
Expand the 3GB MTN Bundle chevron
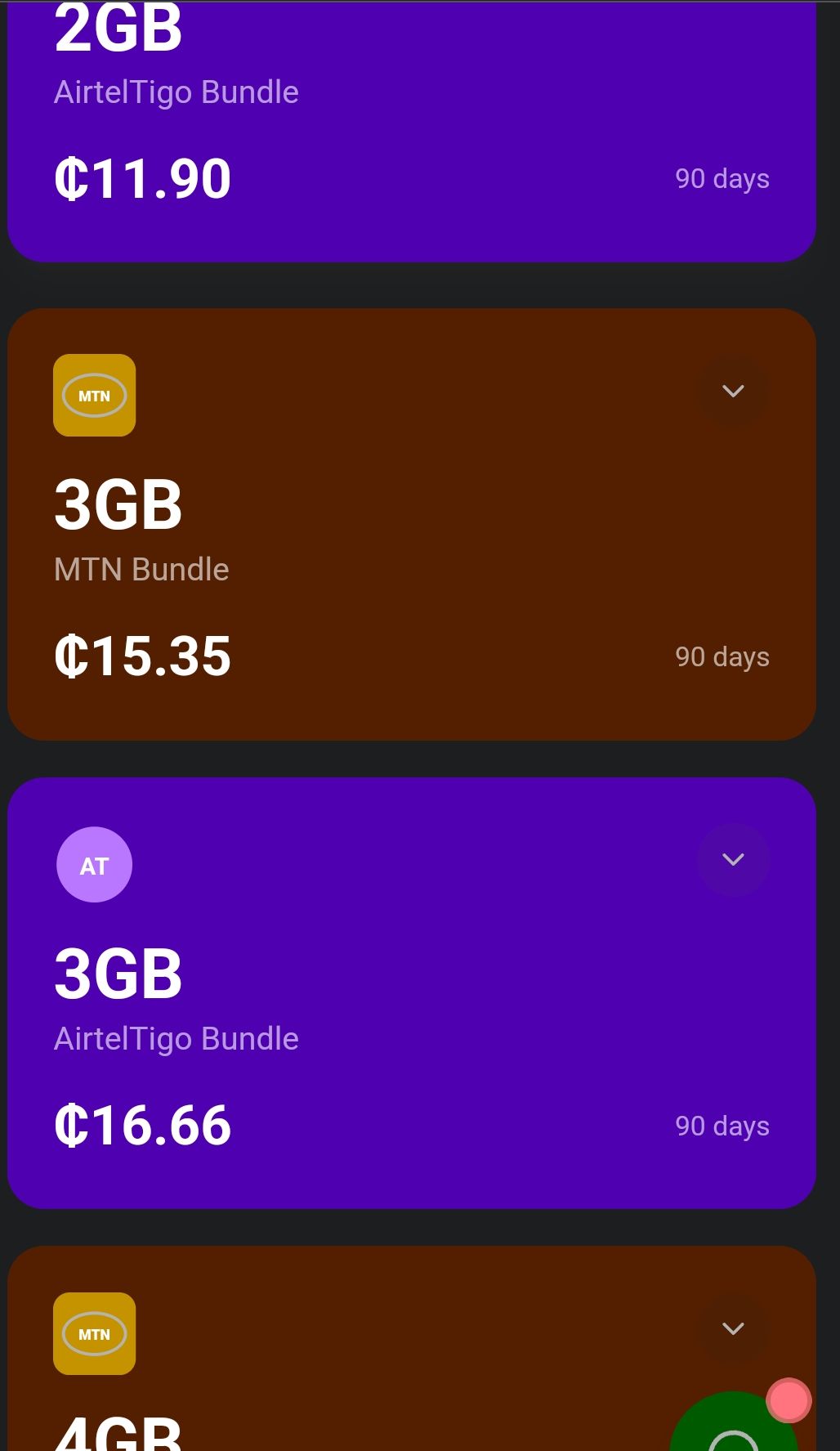tap(732, 391)
